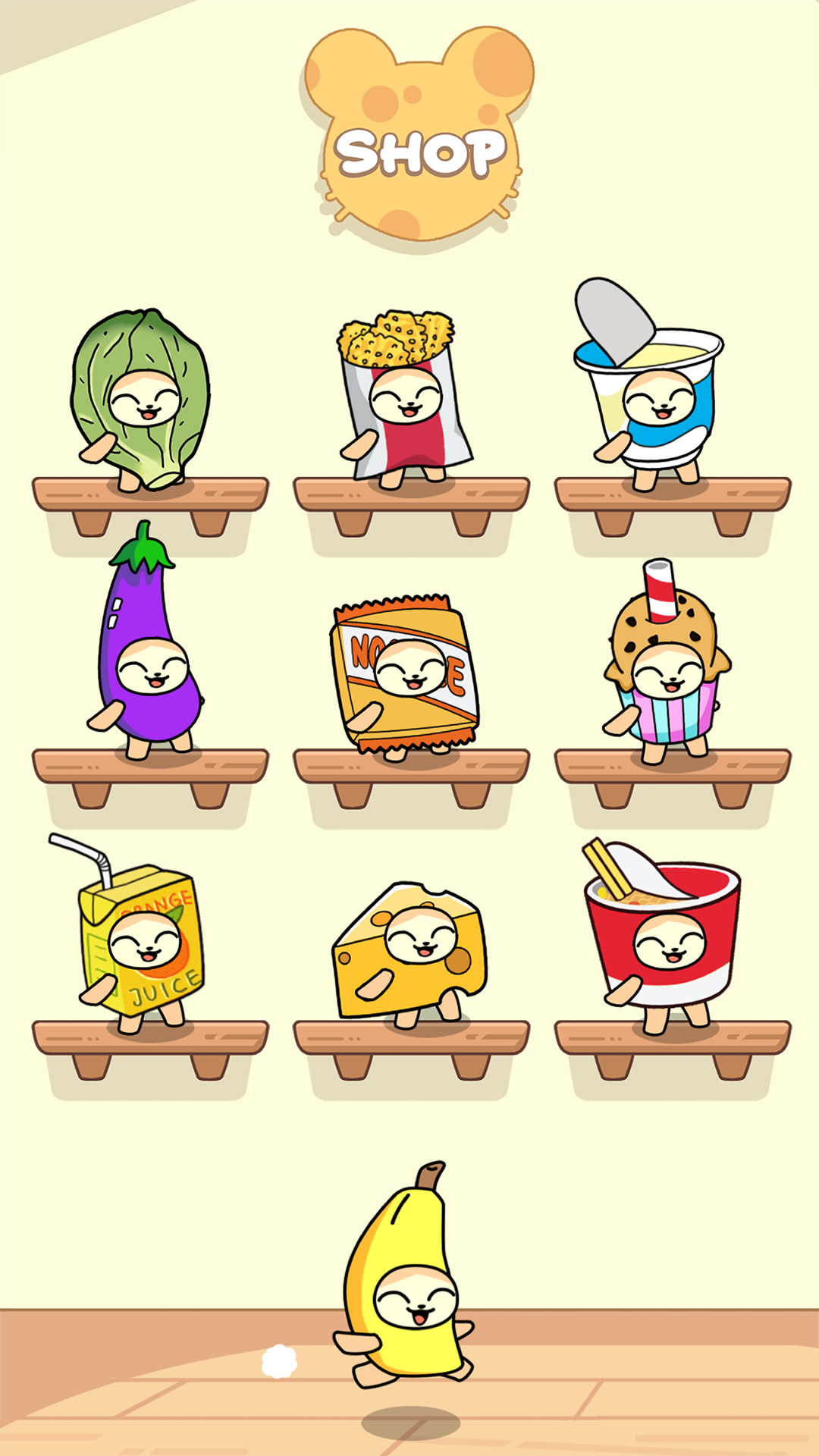Choose the cheese wedge costume

coord(410,952)
